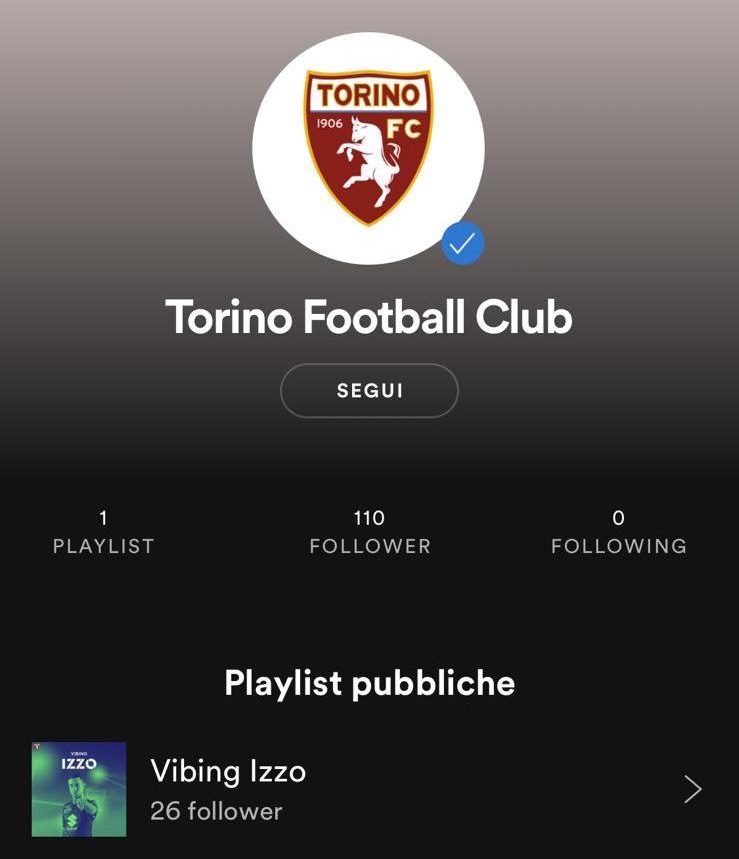
Task: Open the 0 FOLLOWING list
Action: 618,530
